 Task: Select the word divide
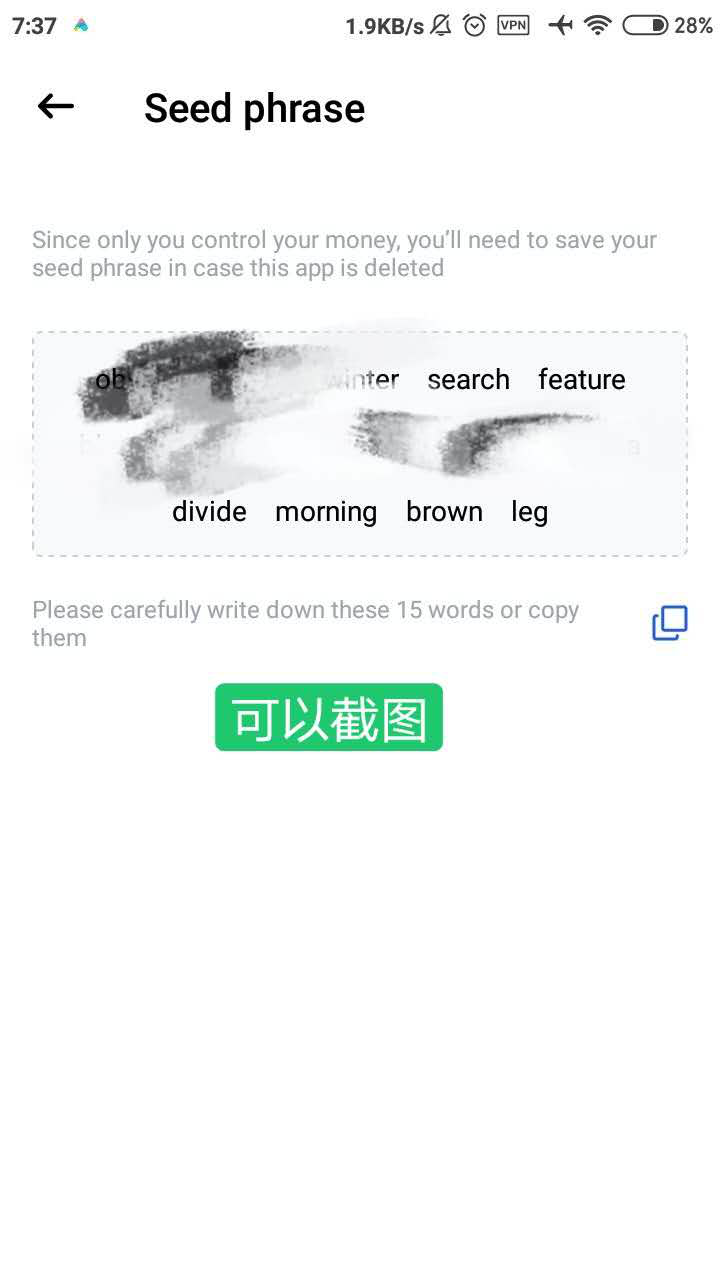[x=209, y=511]
